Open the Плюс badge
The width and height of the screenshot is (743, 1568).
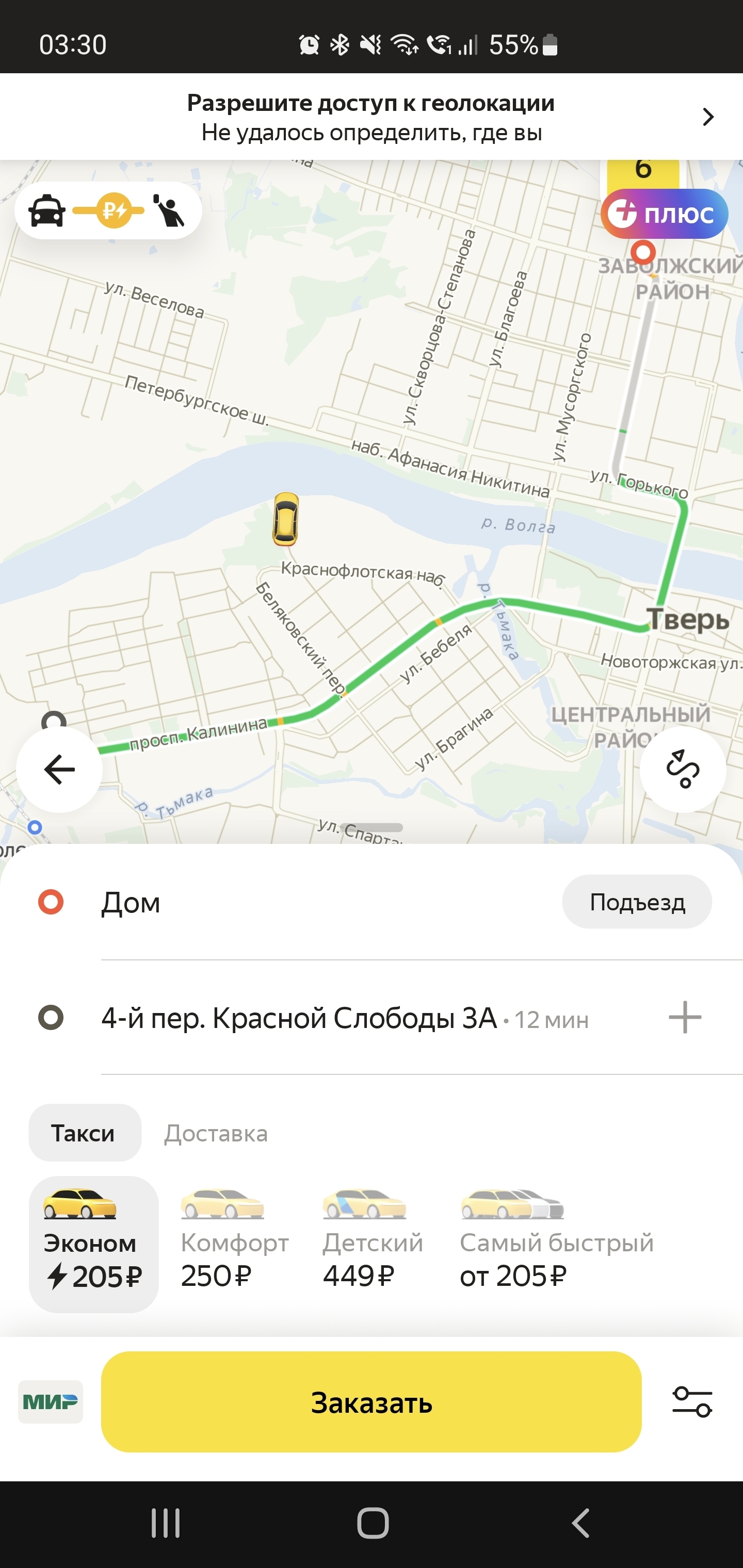665,214
